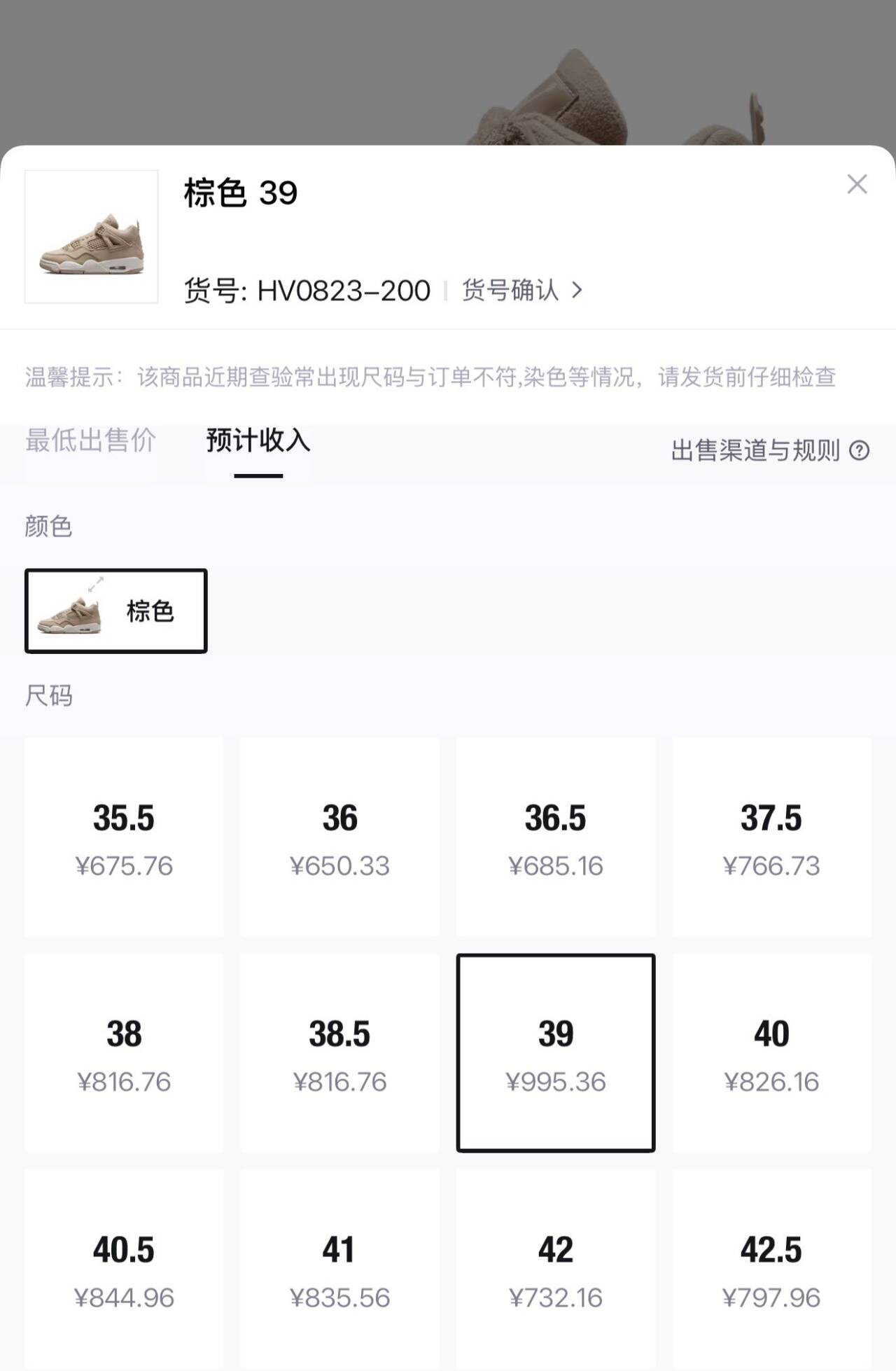
Task: Select size 37.5
Action: coord(771,837)
